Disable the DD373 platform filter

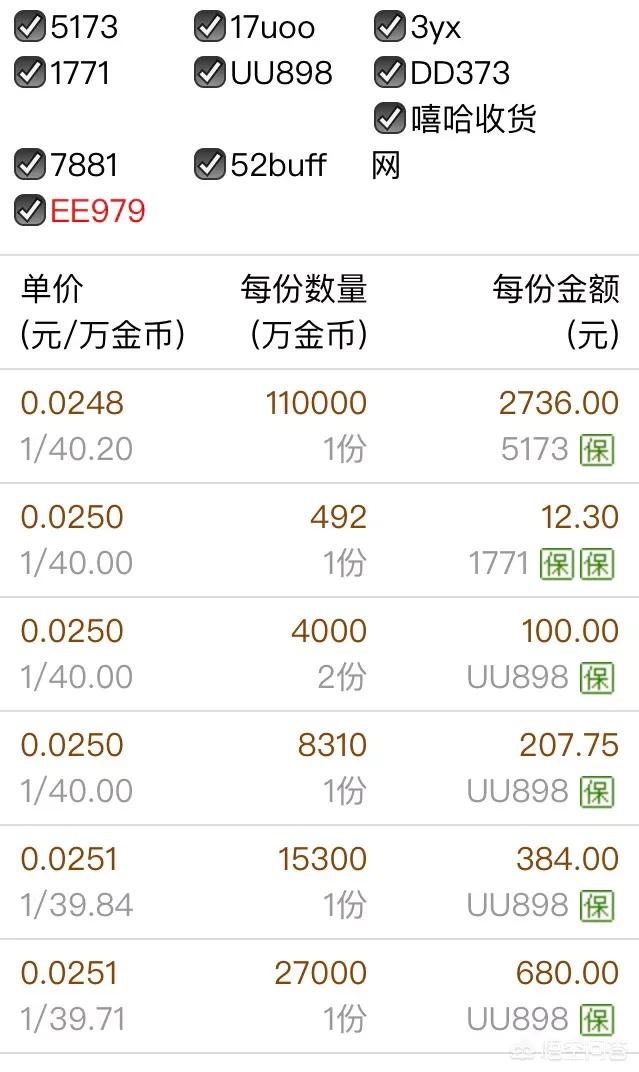[389, 72]
